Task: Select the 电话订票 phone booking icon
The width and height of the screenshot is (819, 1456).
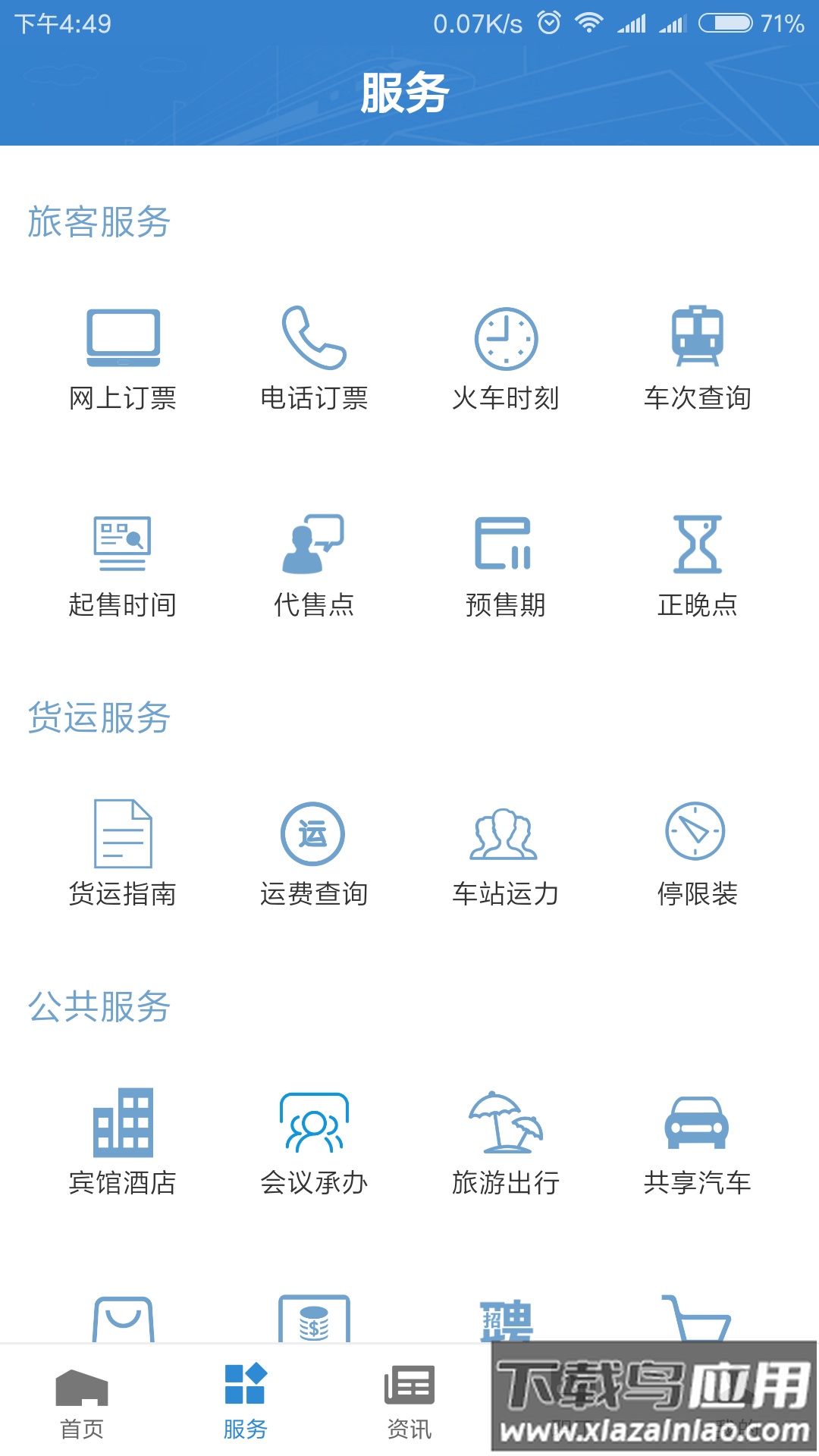Action: point(314,356)
